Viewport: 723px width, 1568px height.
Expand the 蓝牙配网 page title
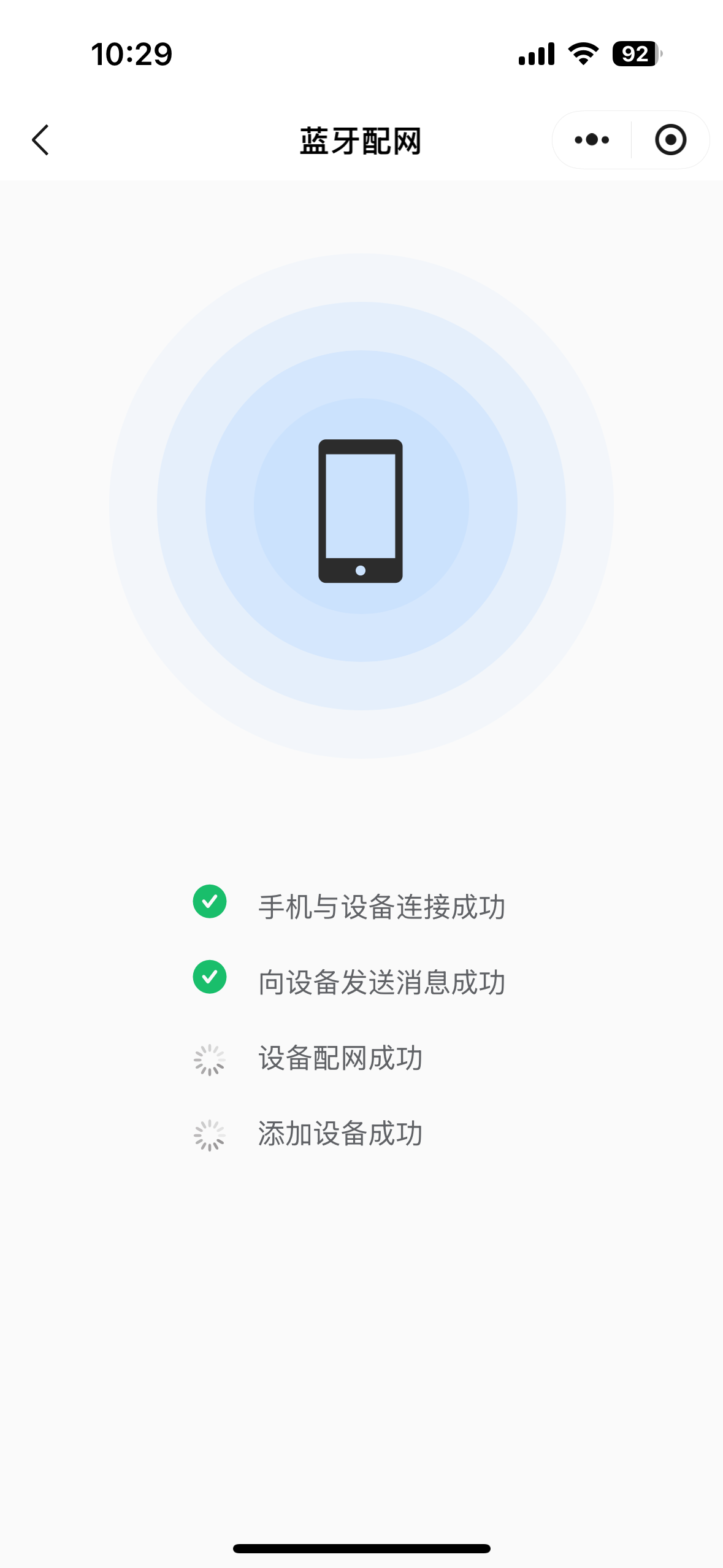(361, 140)
